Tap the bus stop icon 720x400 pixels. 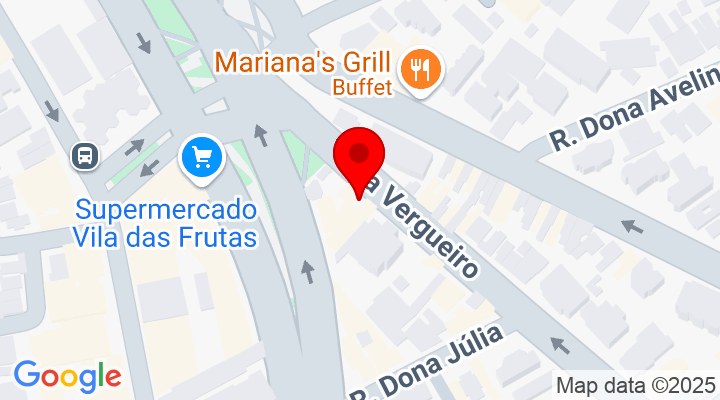(x=85, y=155)
